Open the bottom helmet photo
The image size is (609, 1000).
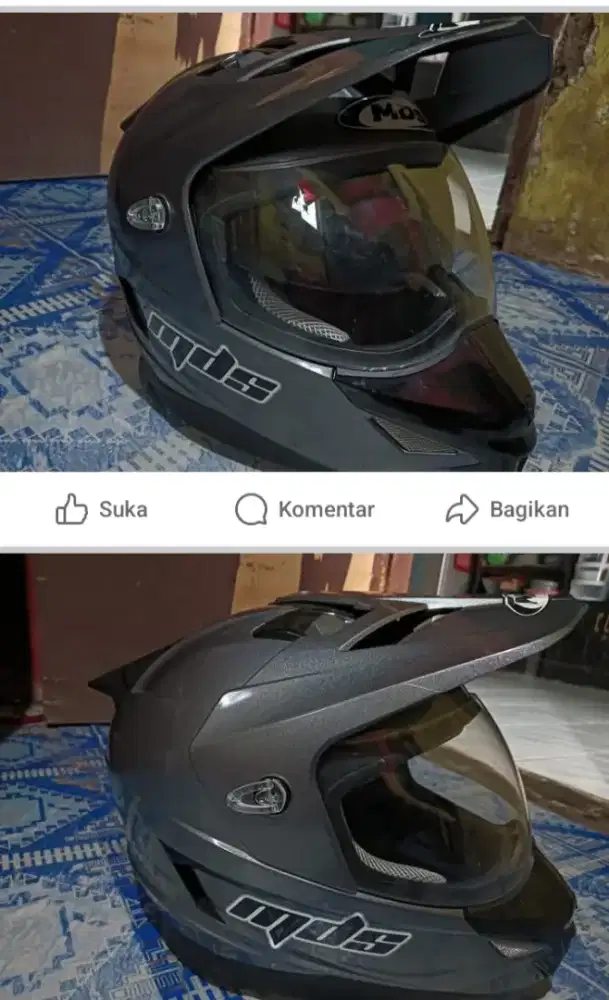pyautogui.click(x=304, y=777)
